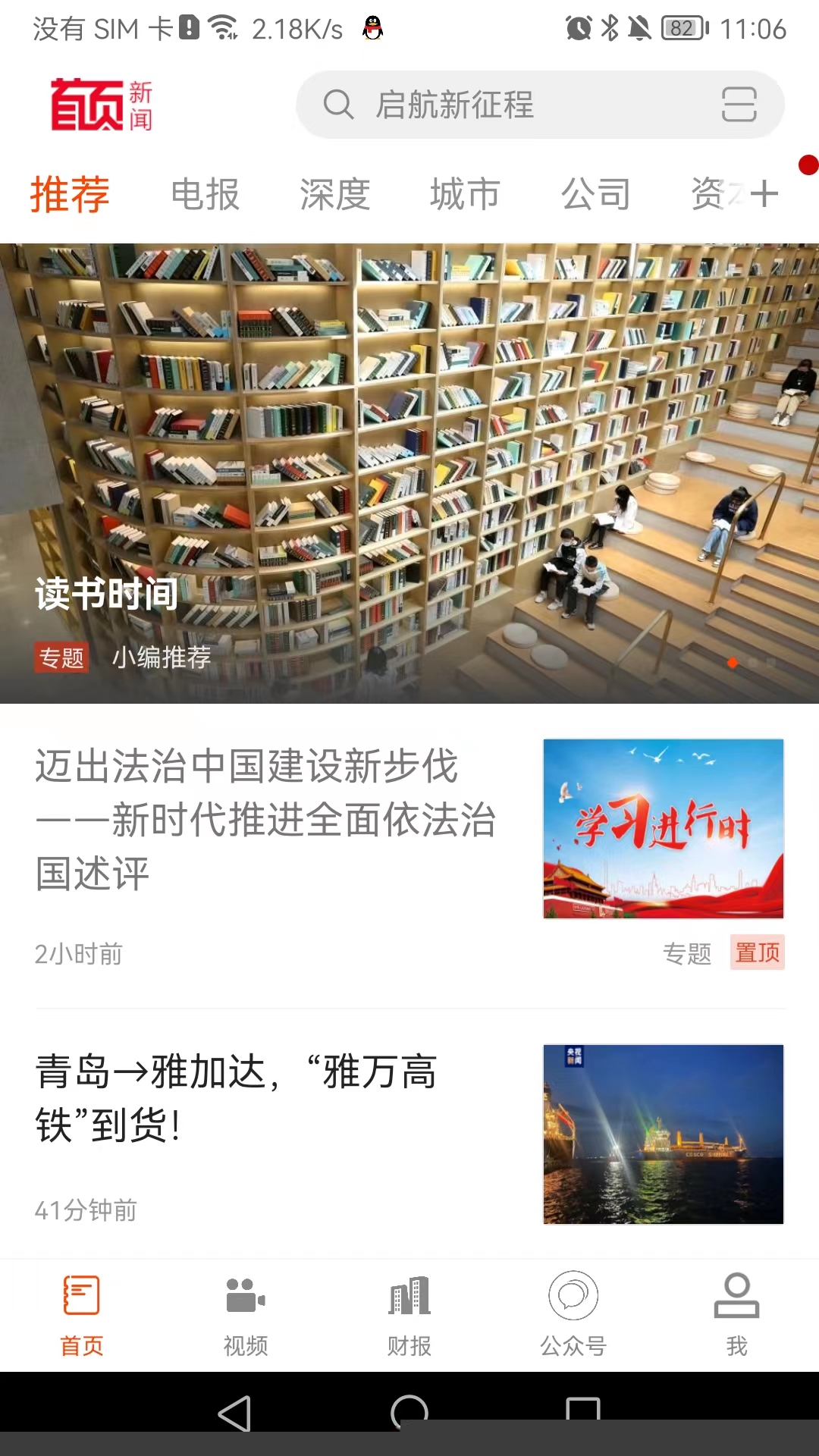Switch to the 电报 tab
The width and height of the screenshot is (819, 1456).
click(205, 194)
